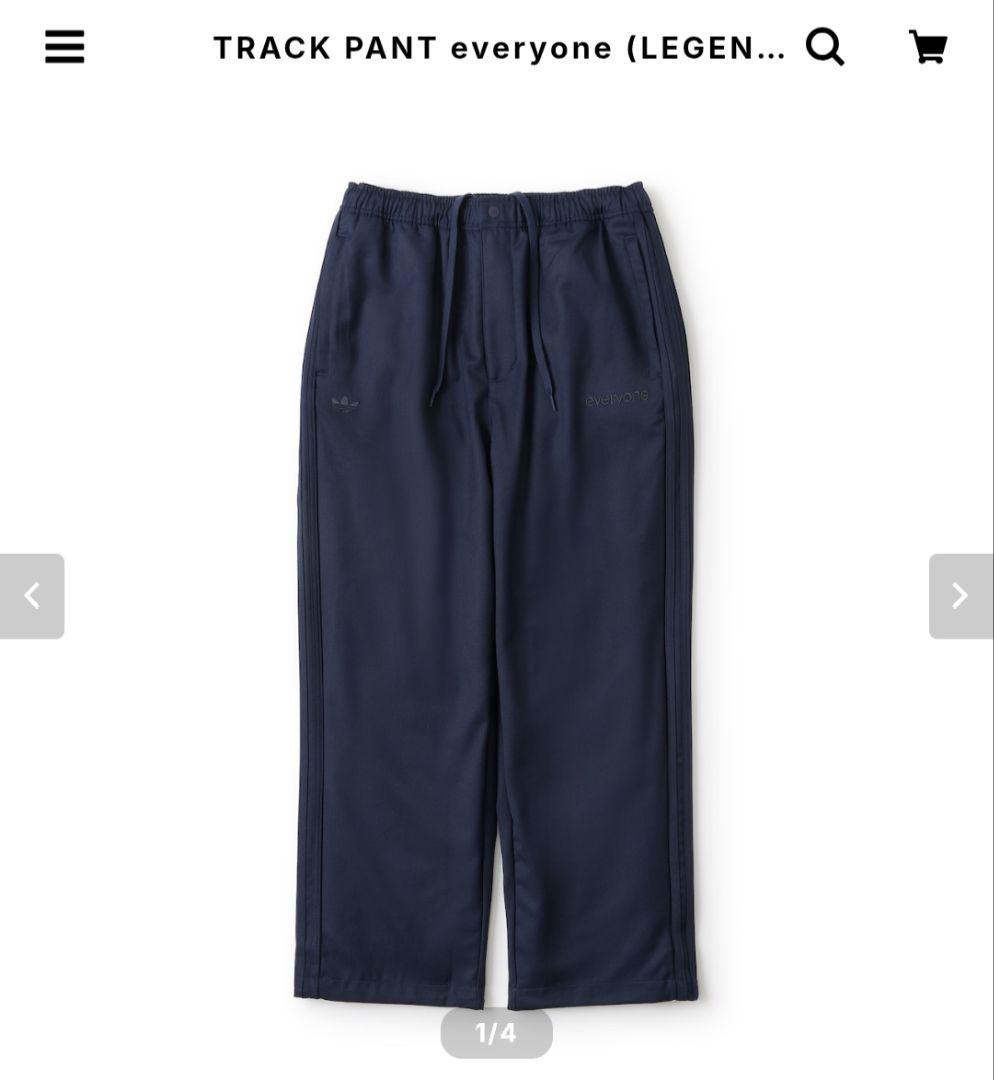Click the TRACK PANT product title
The width and height of the screenshot is (994, 1080).
click(497, 47)
